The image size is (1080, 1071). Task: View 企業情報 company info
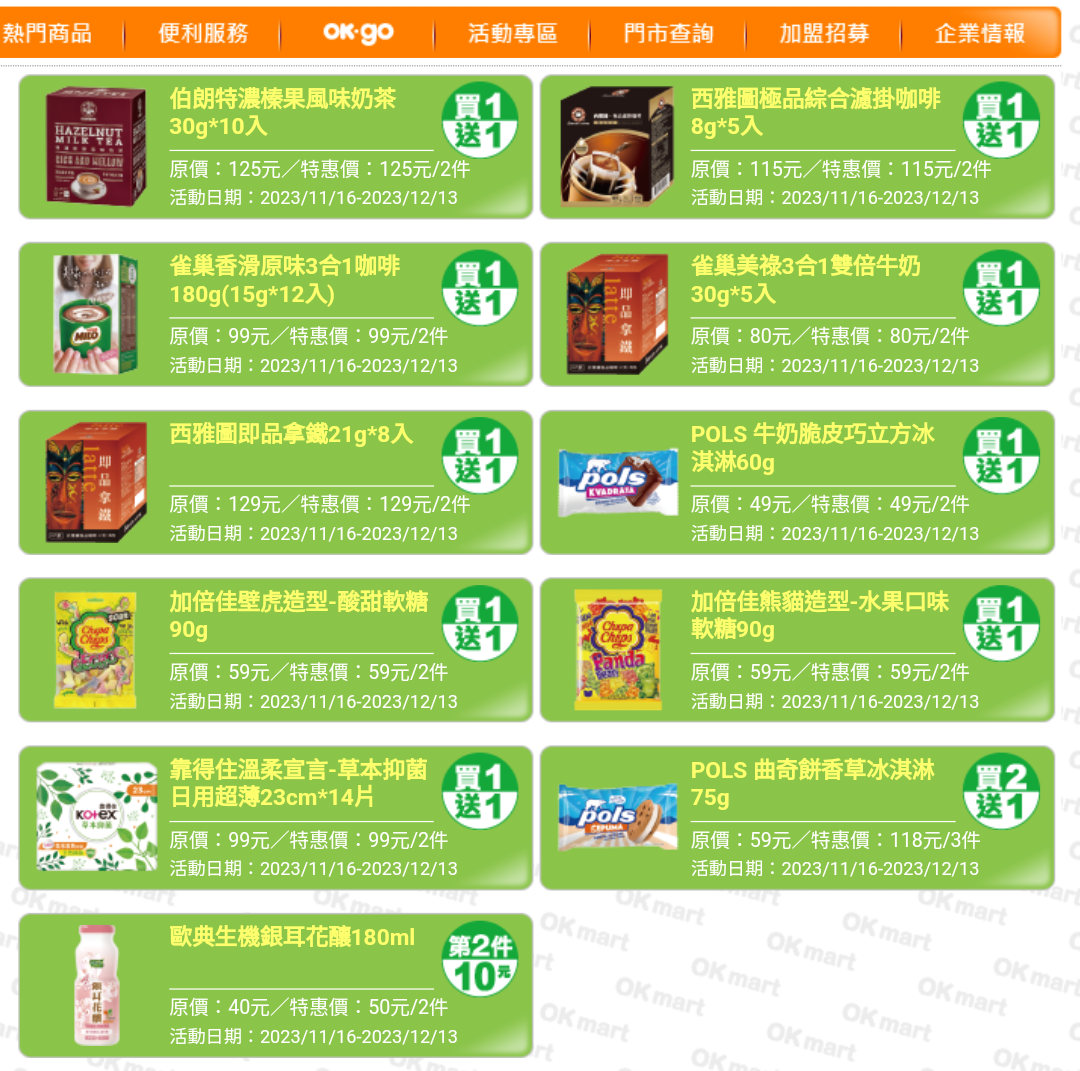(980, 33)
